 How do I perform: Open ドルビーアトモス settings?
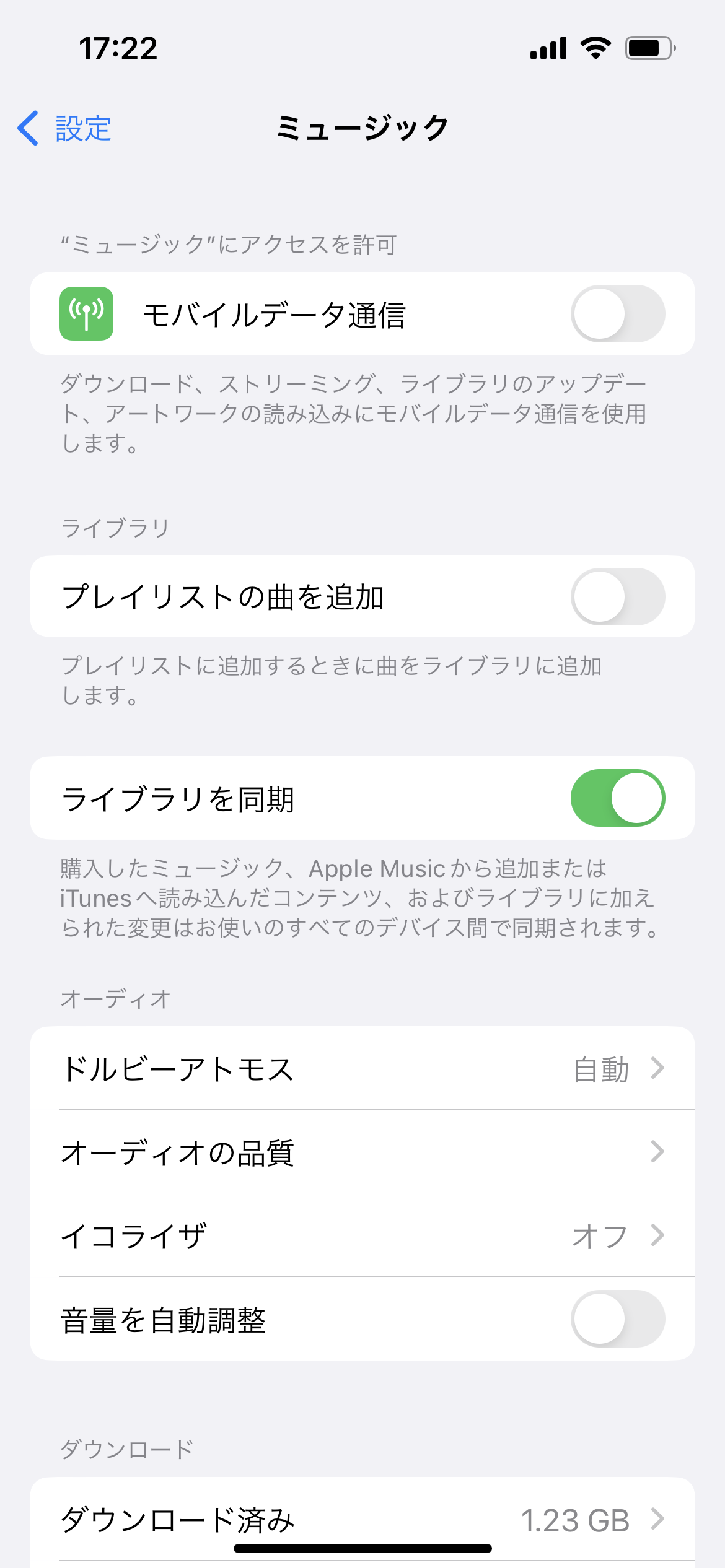pyautogui.click(x=362, y=1069)
